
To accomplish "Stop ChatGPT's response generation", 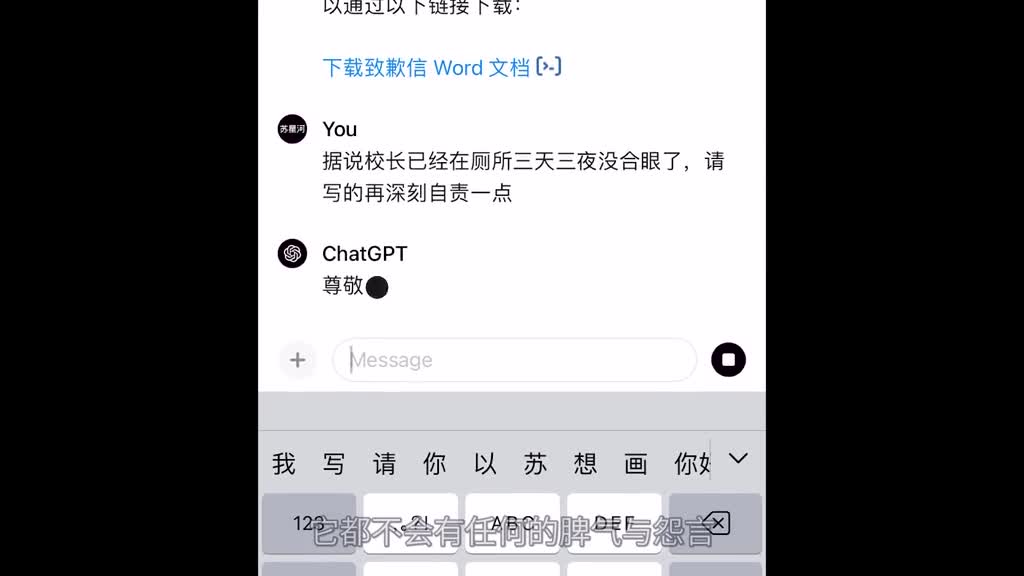I will (728, 360).
